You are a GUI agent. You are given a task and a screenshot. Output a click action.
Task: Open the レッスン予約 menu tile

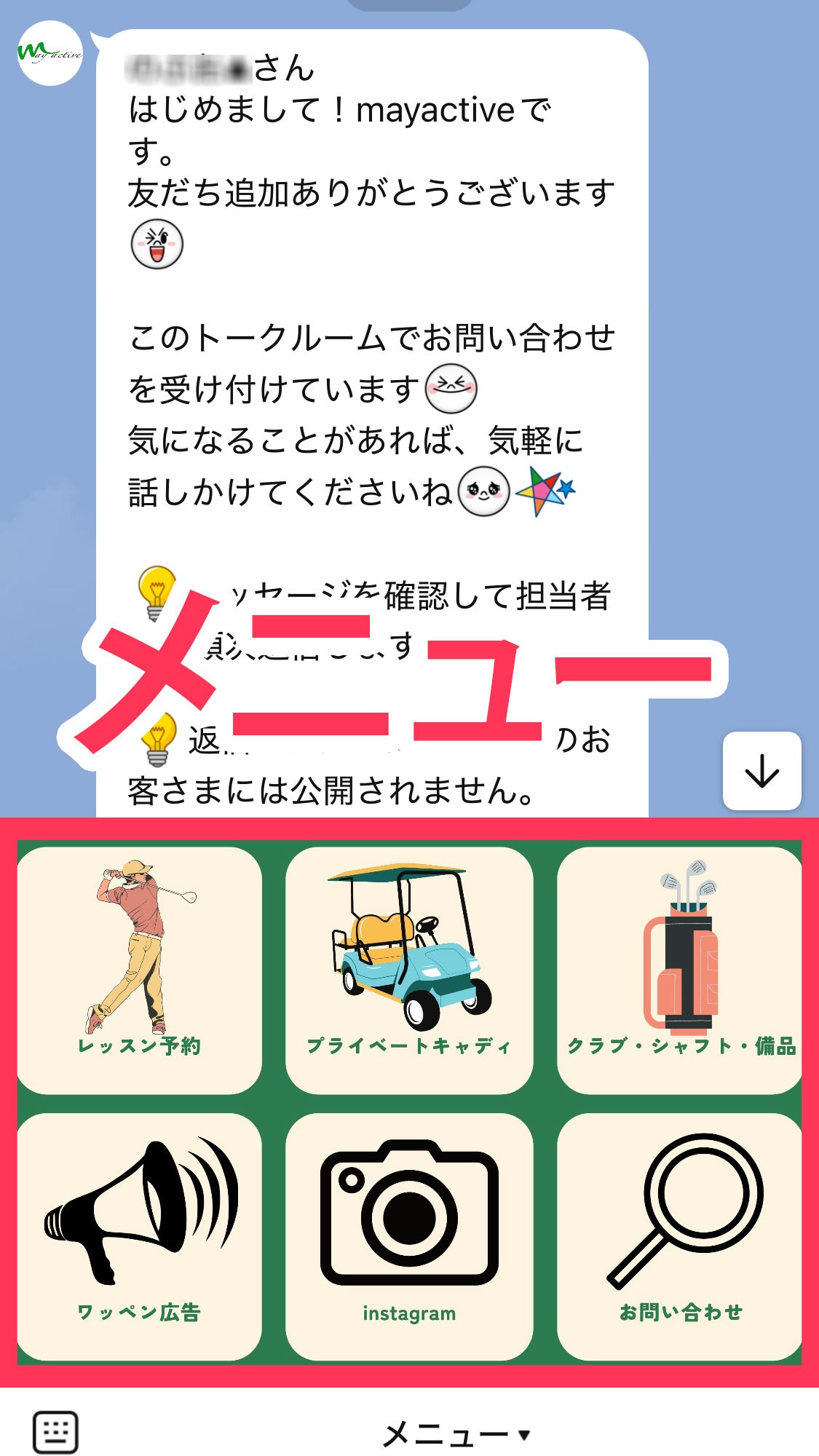[x=139, y=970]
